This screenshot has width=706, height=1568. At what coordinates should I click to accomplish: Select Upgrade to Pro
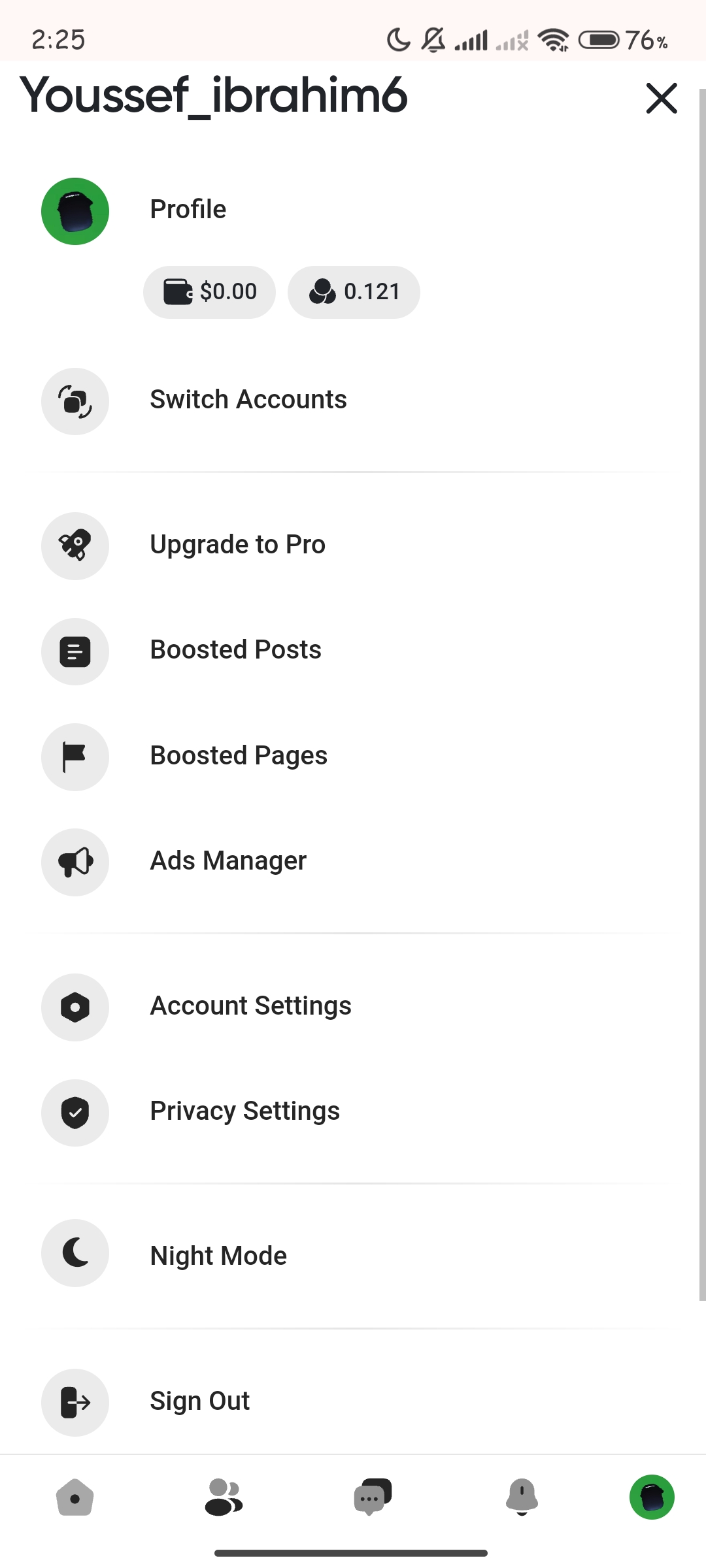[x=353, y=546]
